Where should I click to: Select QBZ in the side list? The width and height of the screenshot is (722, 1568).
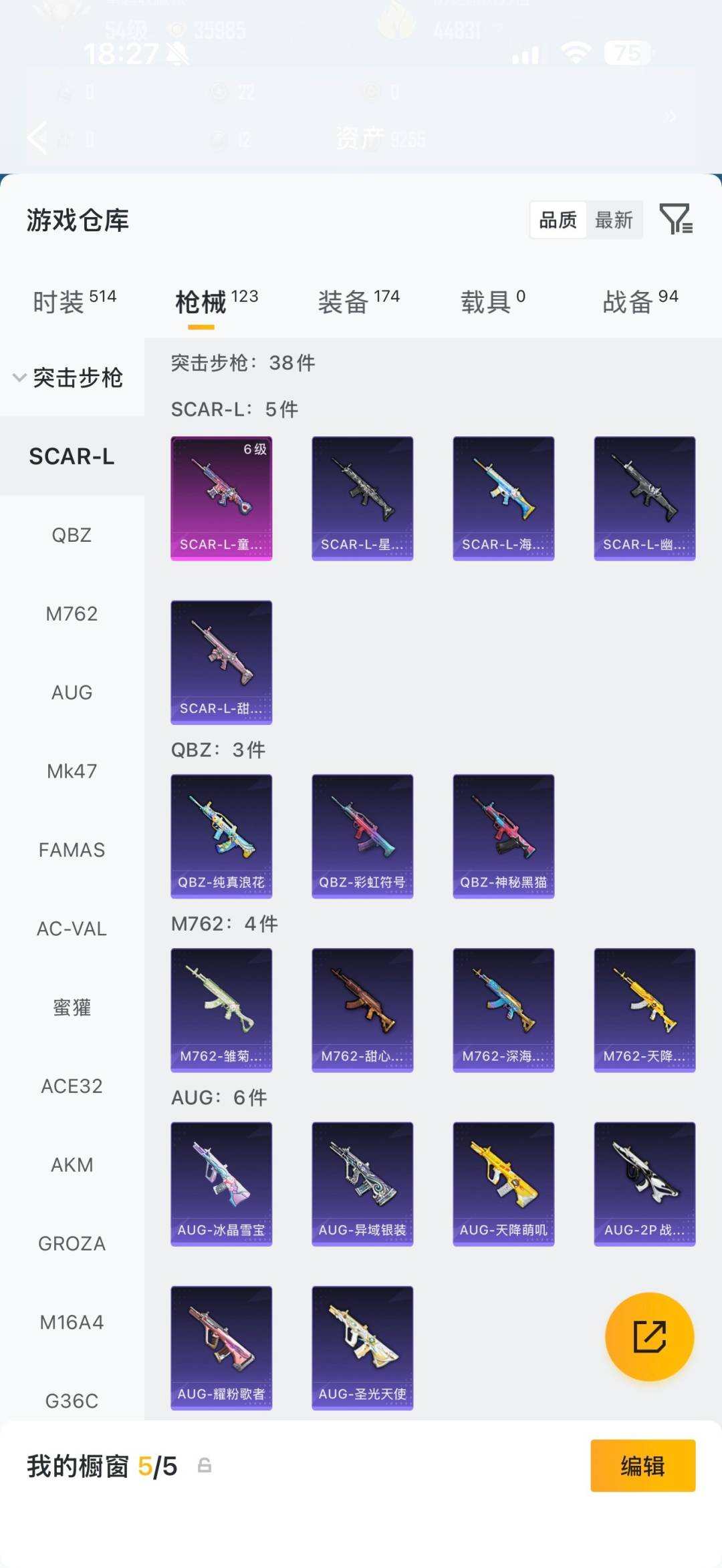click(72, 535)
